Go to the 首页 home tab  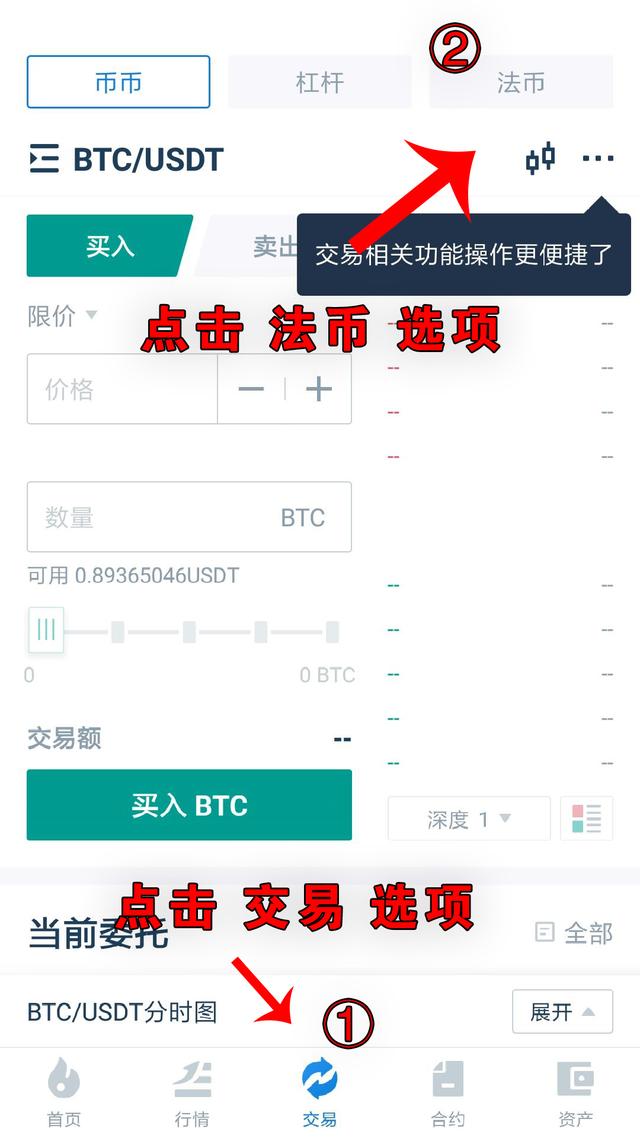pyautogui.click(x=64, y=1095)
